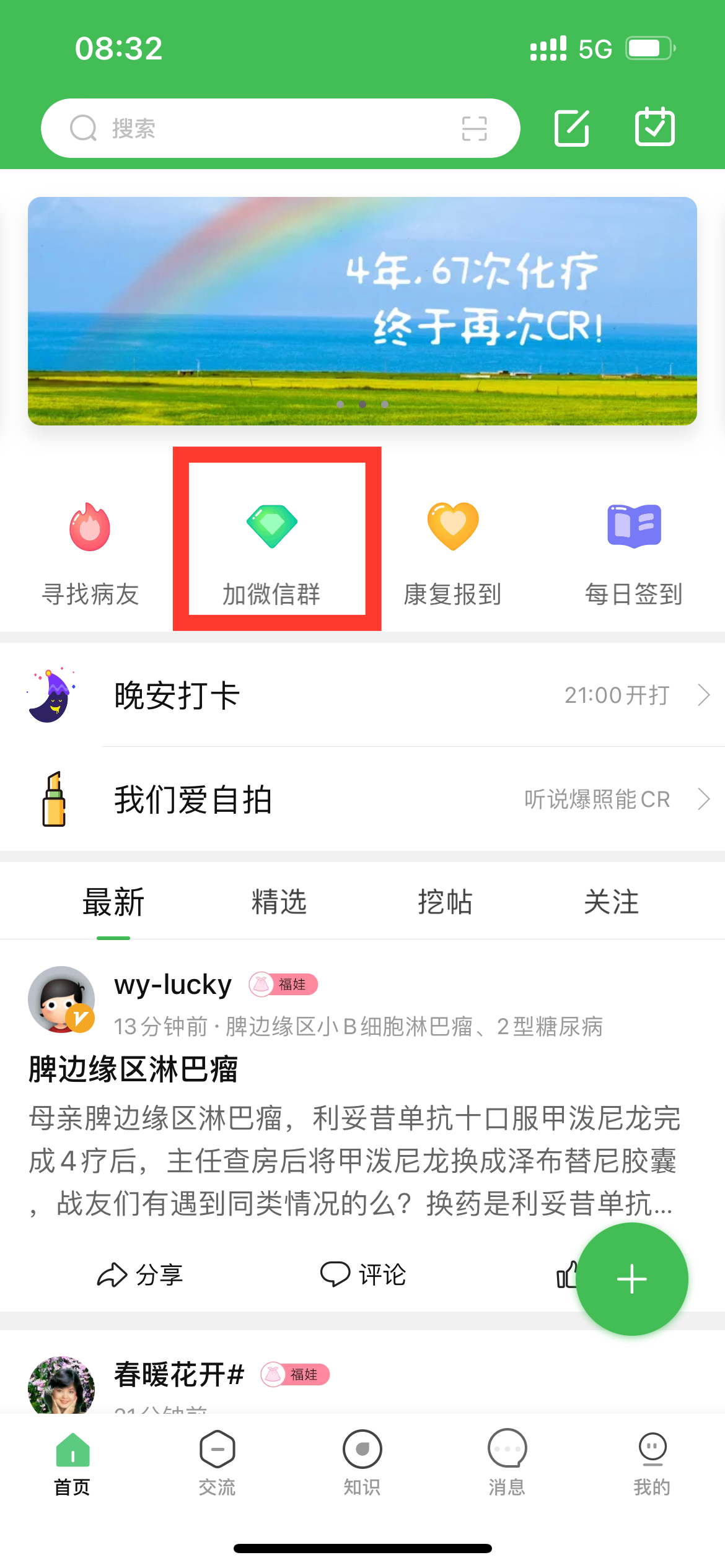Screen dimensions: 725x1568
Task: Share wy-lucky's post via 分享
Action: point(141,1274)
